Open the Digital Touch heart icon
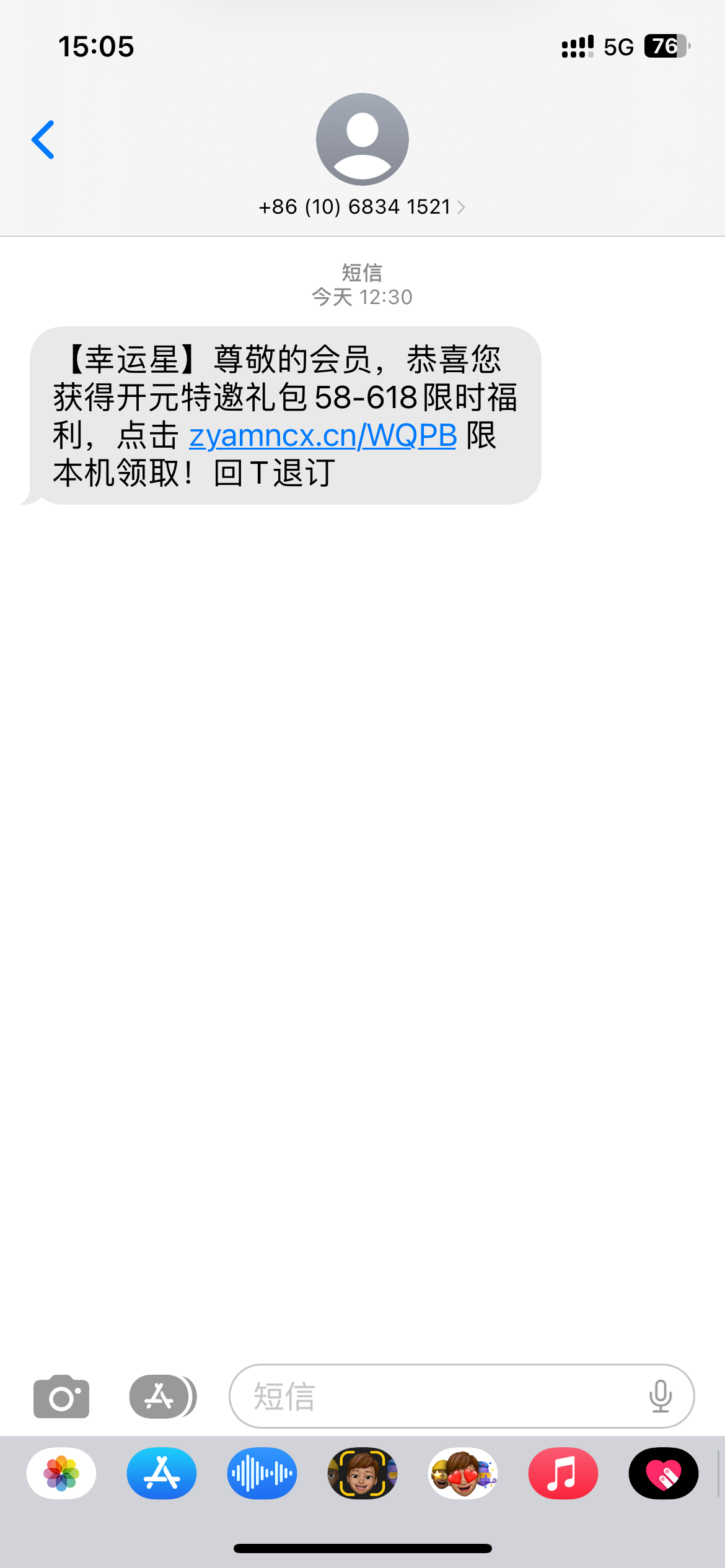725x1568 pixels. pyautogui.click(x=664, y=1474)
